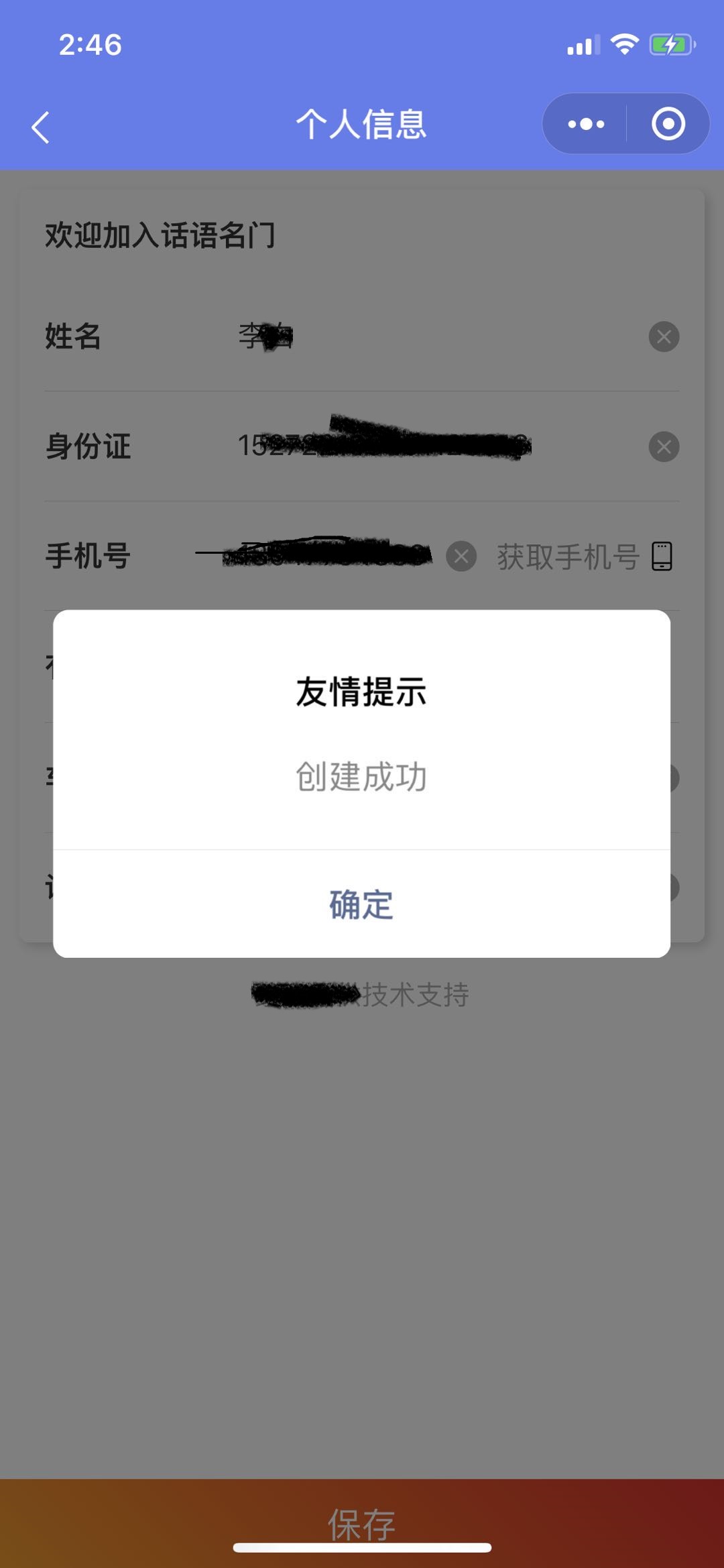Close the mini program with the circle icon

click(668, 124)
